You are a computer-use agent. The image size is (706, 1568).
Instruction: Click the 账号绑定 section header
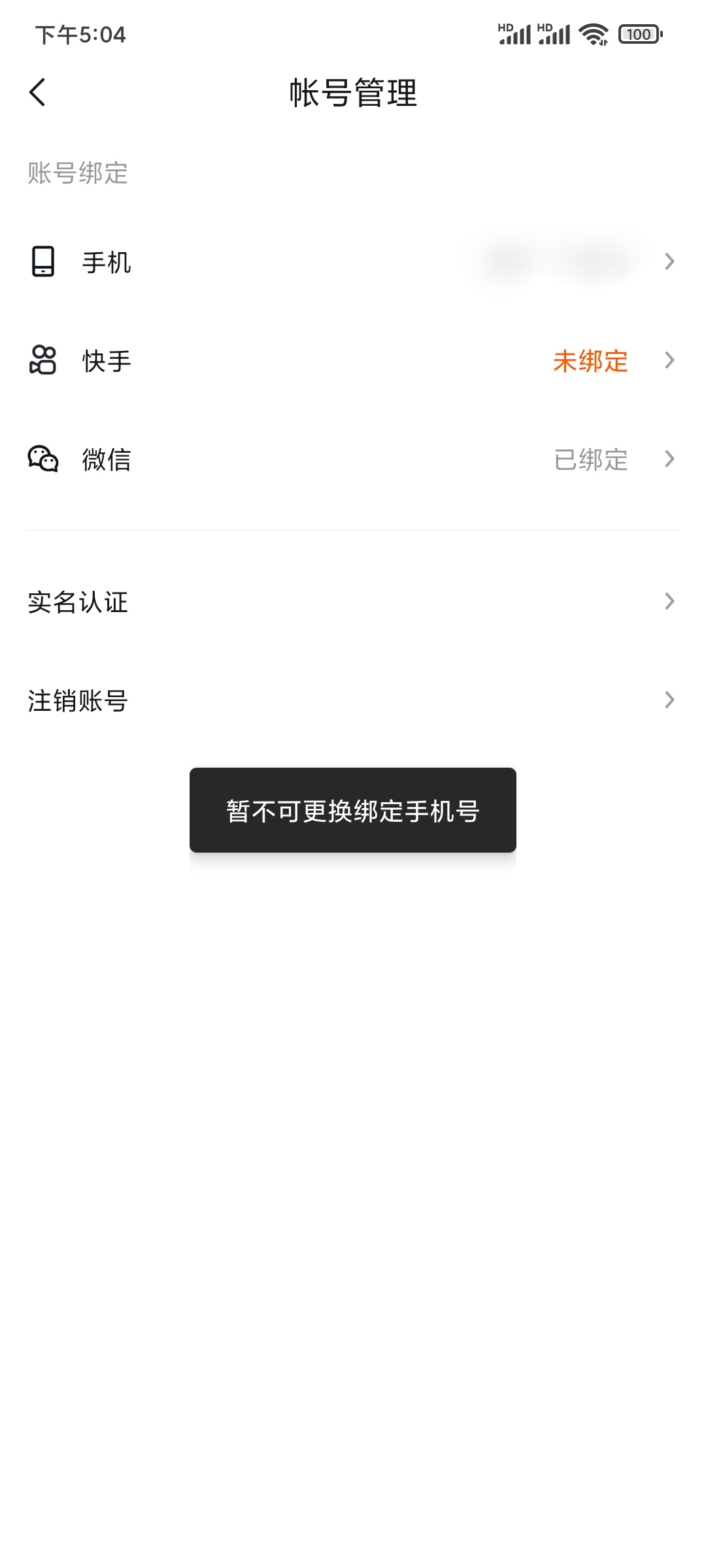77,173
